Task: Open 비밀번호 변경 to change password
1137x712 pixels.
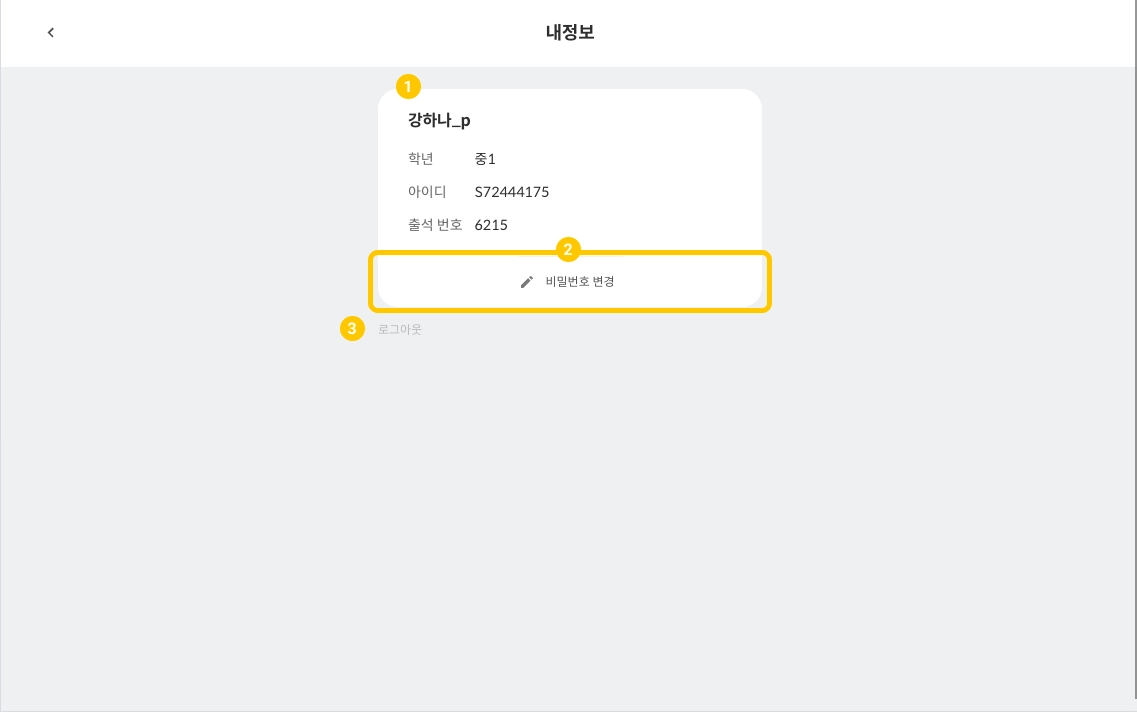Action: coord(569,282)
